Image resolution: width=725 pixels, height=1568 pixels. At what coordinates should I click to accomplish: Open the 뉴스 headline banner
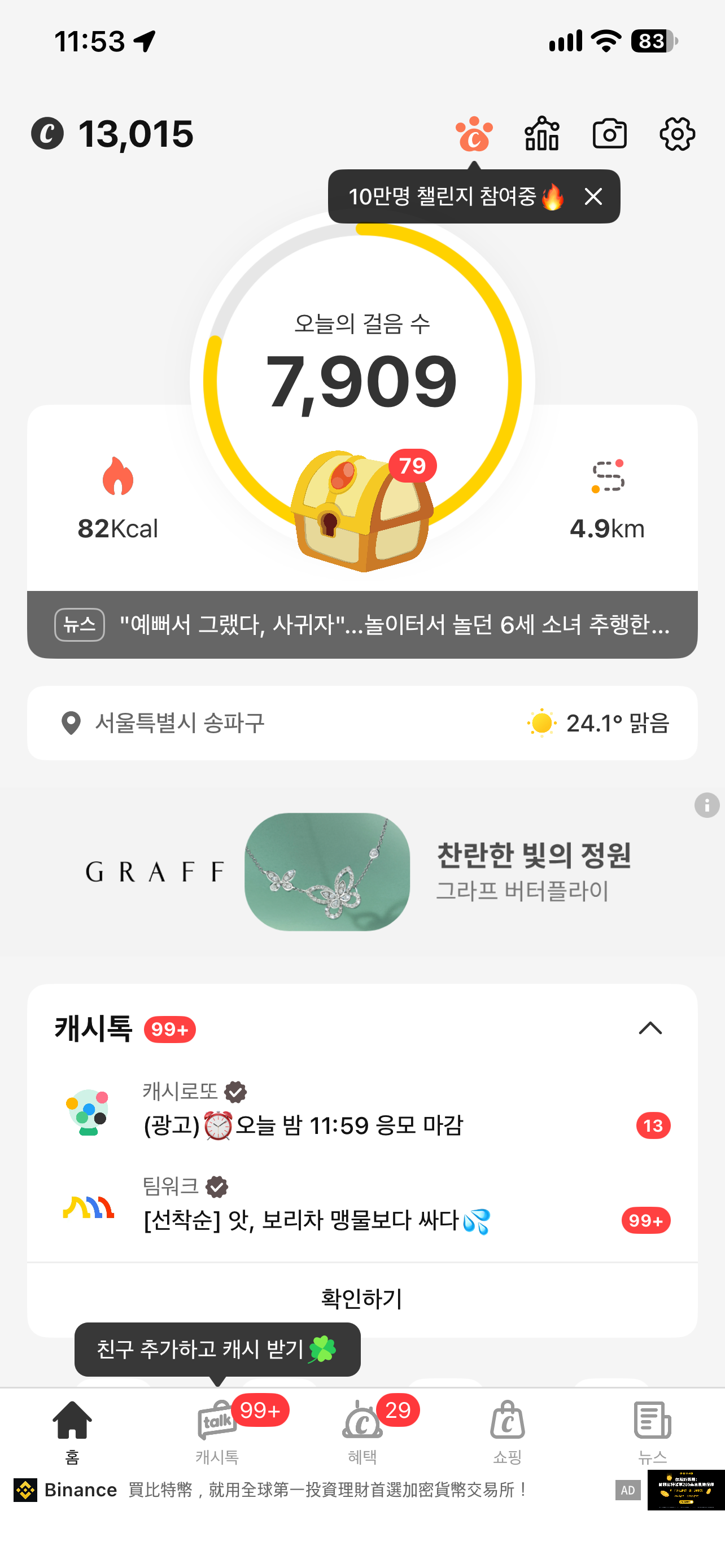click(362, 624)
